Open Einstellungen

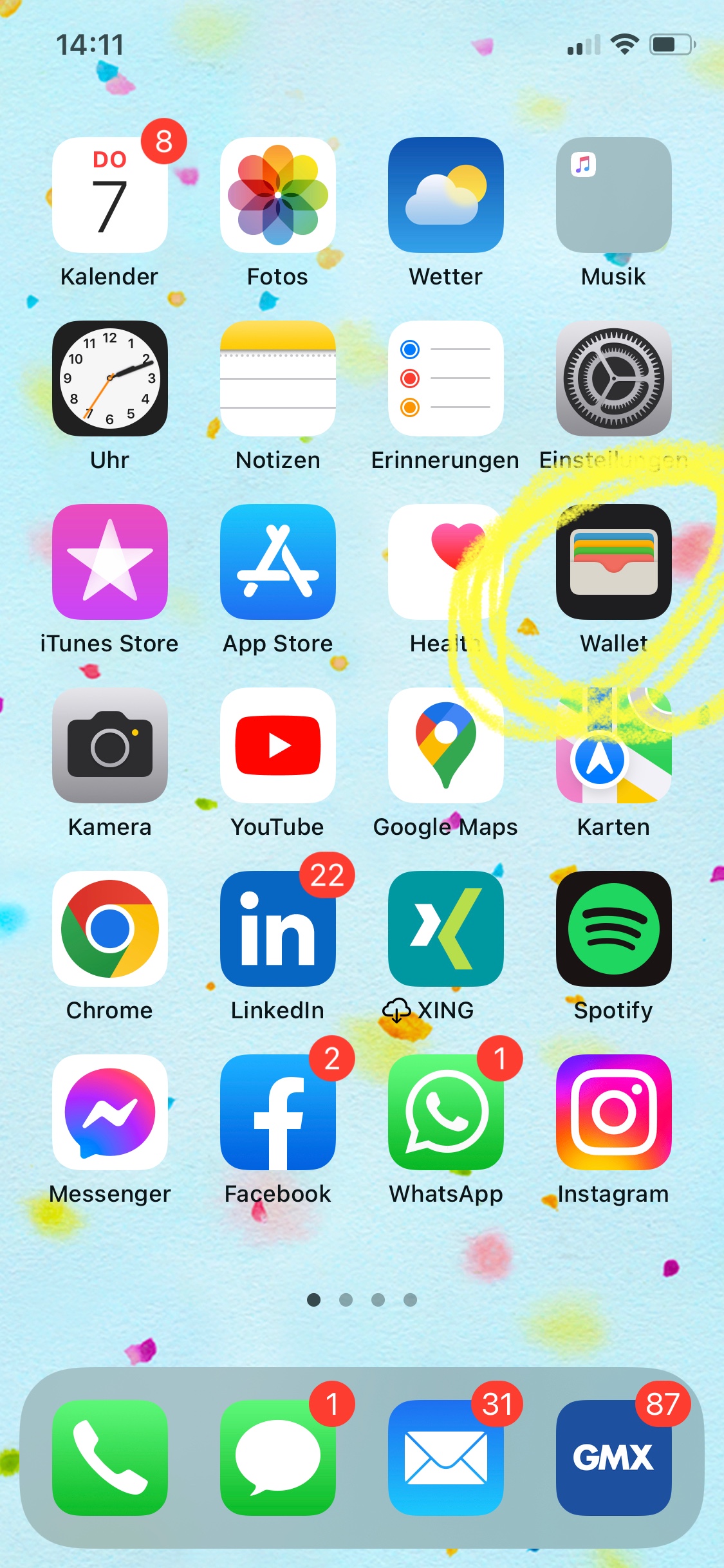(x=613, y=378)
